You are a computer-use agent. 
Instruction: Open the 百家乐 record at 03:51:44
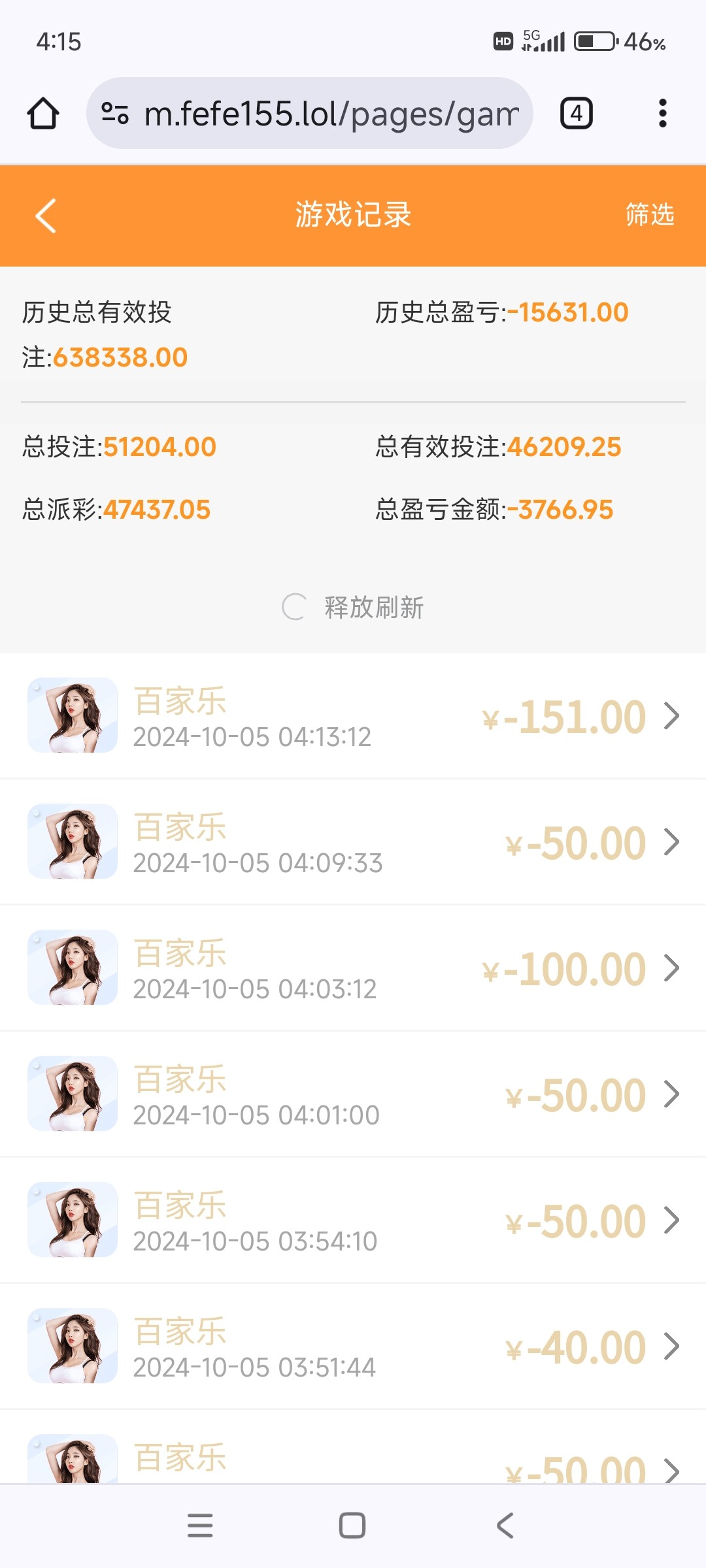click(x=353, y=1347)
